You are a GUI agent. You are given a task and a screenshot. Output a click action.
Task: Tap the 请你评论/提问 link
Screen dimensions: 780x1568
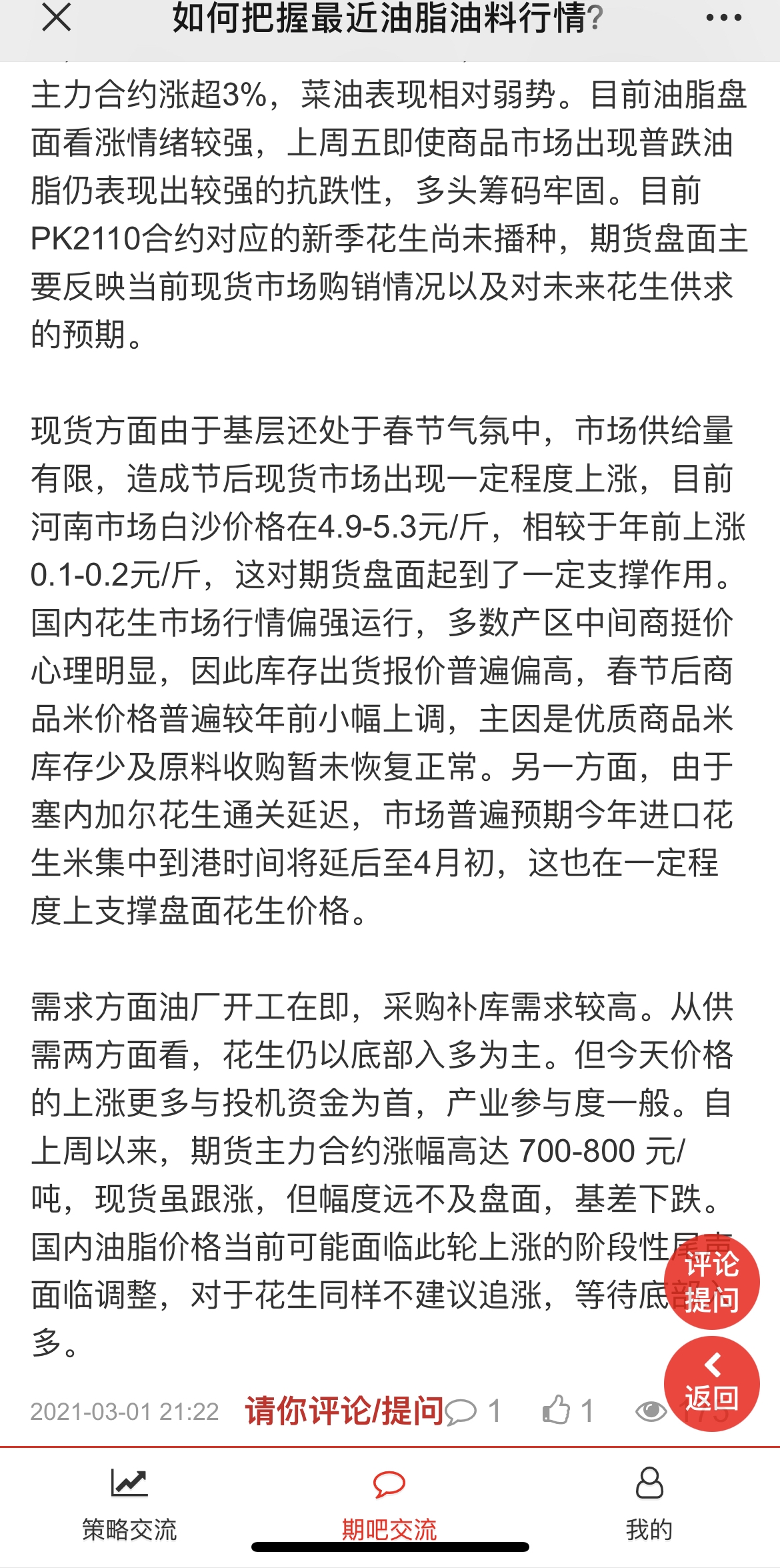click(x=344, y=1411)
